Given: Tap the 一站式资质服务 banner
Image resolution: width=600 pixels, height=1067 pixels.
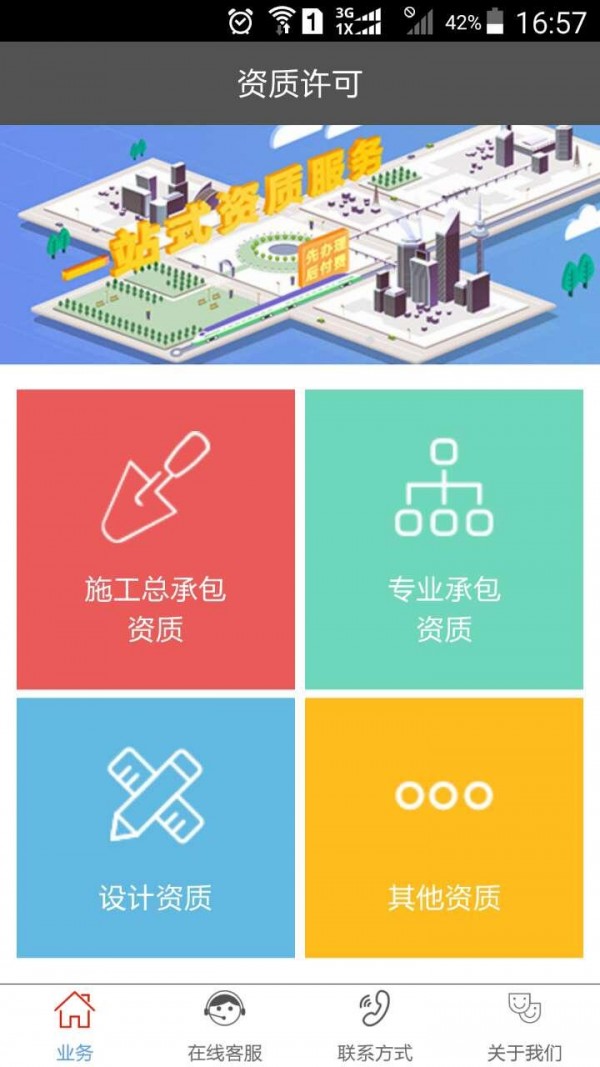Looking at the screenshot, I should [300, 244].
